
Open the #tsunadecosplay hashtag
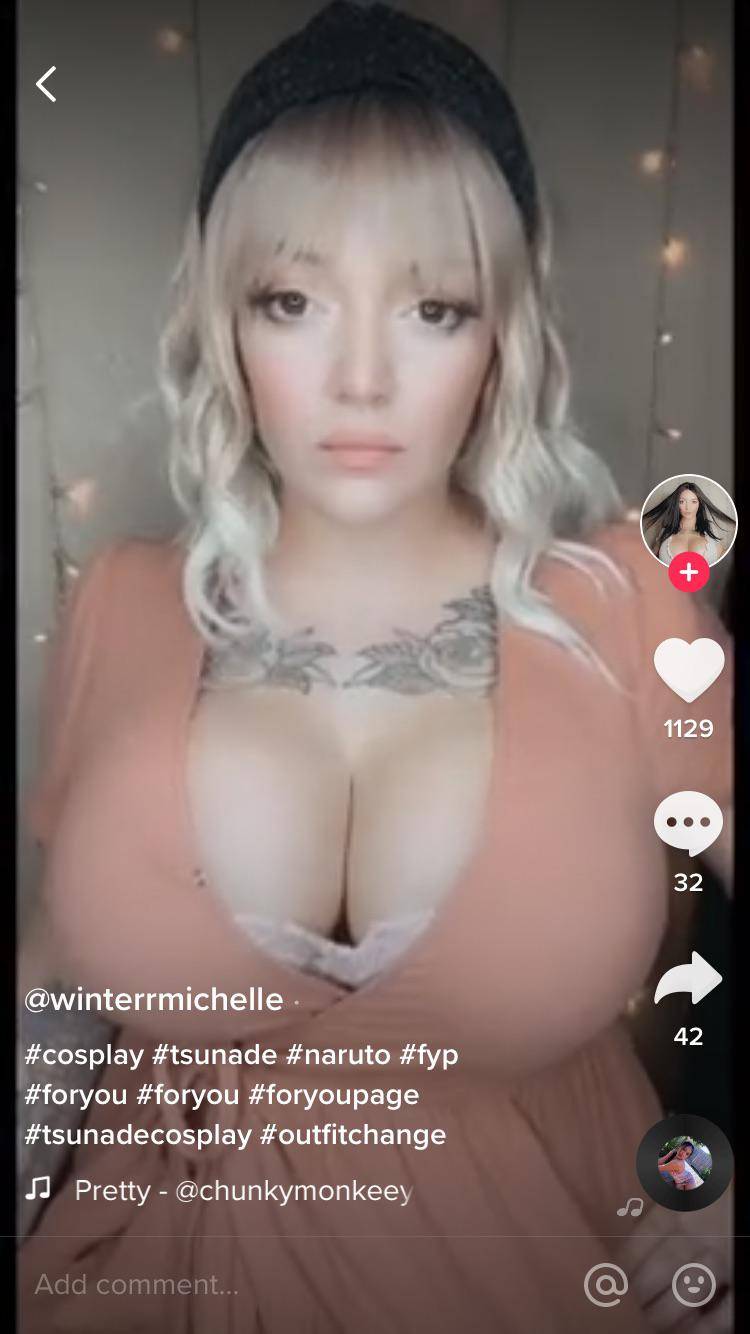click(x=138, y=1135)
